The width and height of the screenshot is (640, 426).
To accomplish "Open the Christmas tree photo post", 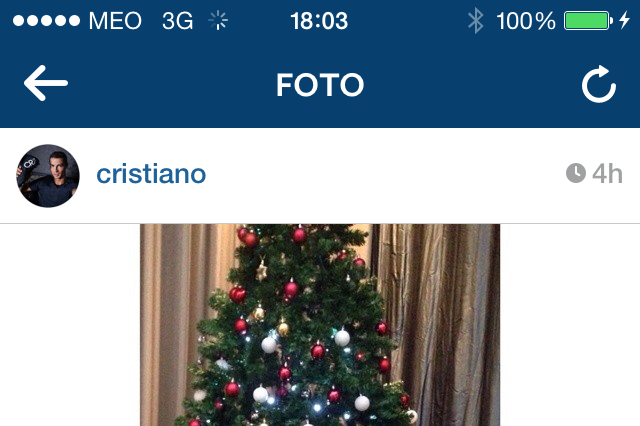I will click(319, 325).
